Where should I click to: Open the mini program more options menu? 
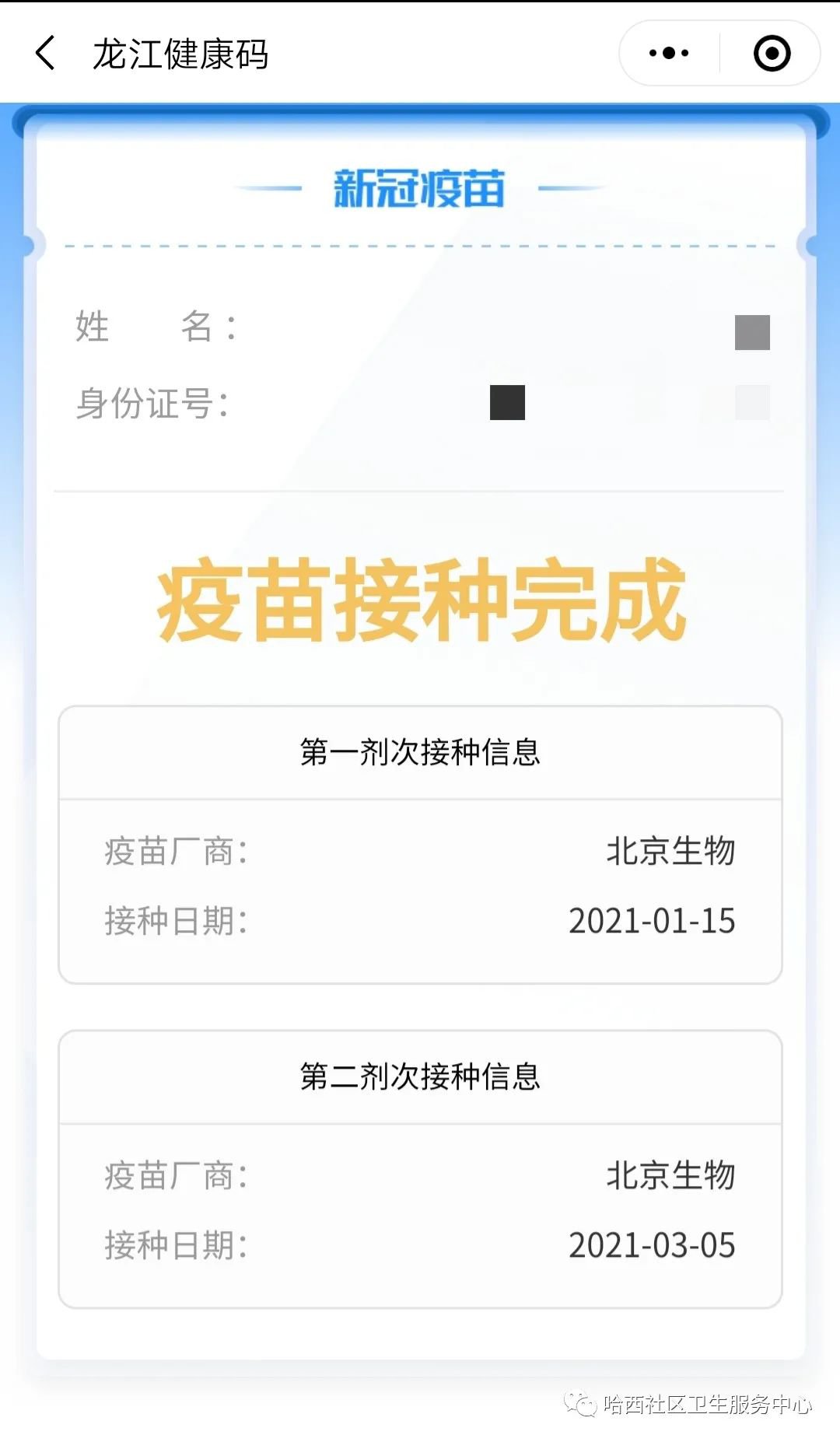pyautogui.click(x=669, y=53)
